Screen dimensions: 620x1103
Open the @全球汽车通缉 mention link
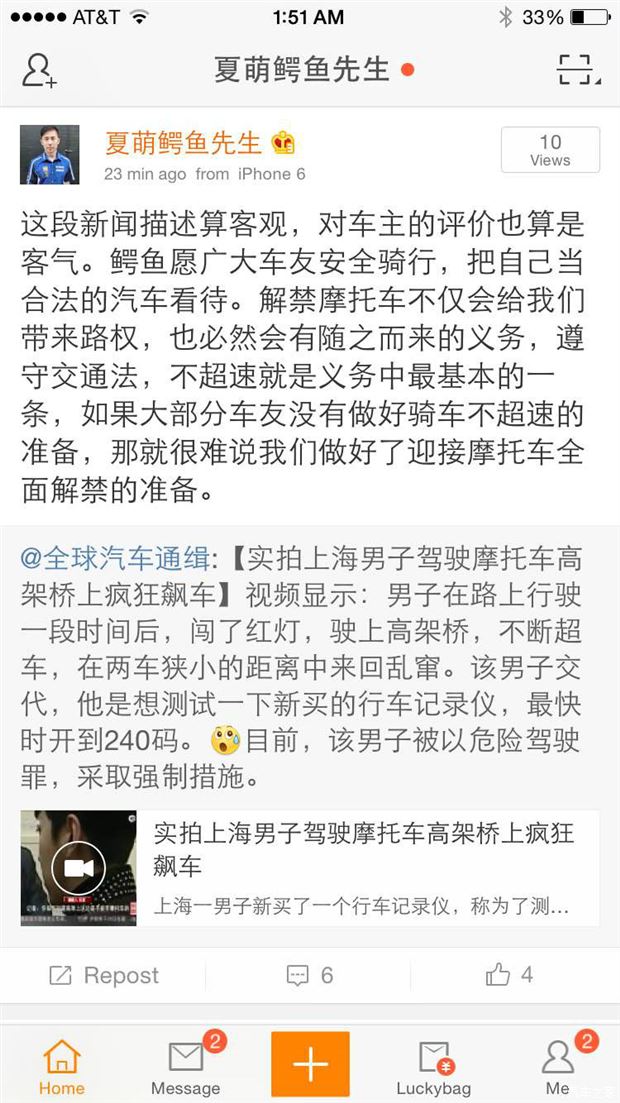[x=115, y=560]
